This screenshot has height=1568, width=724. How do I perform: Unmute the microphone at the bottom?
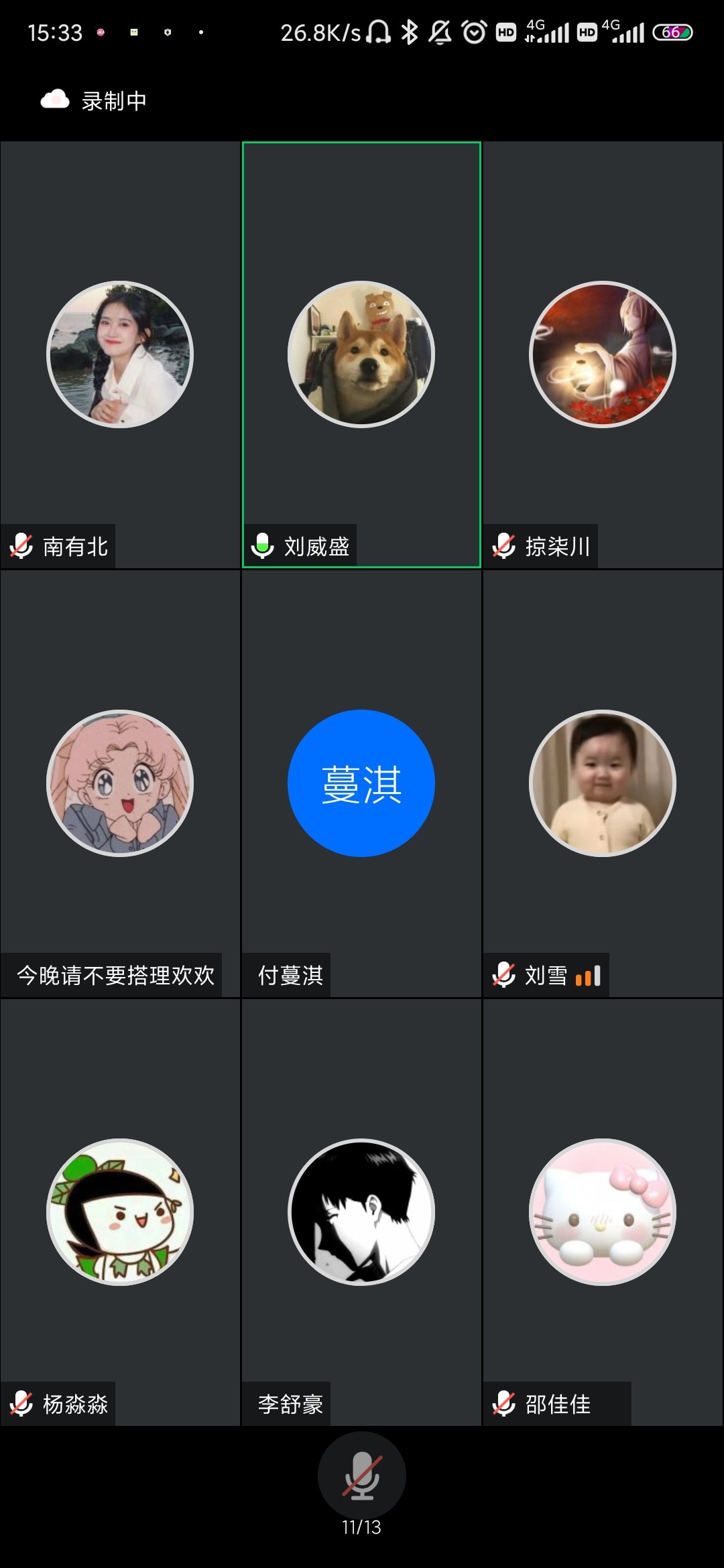(x=361, y=1475)
